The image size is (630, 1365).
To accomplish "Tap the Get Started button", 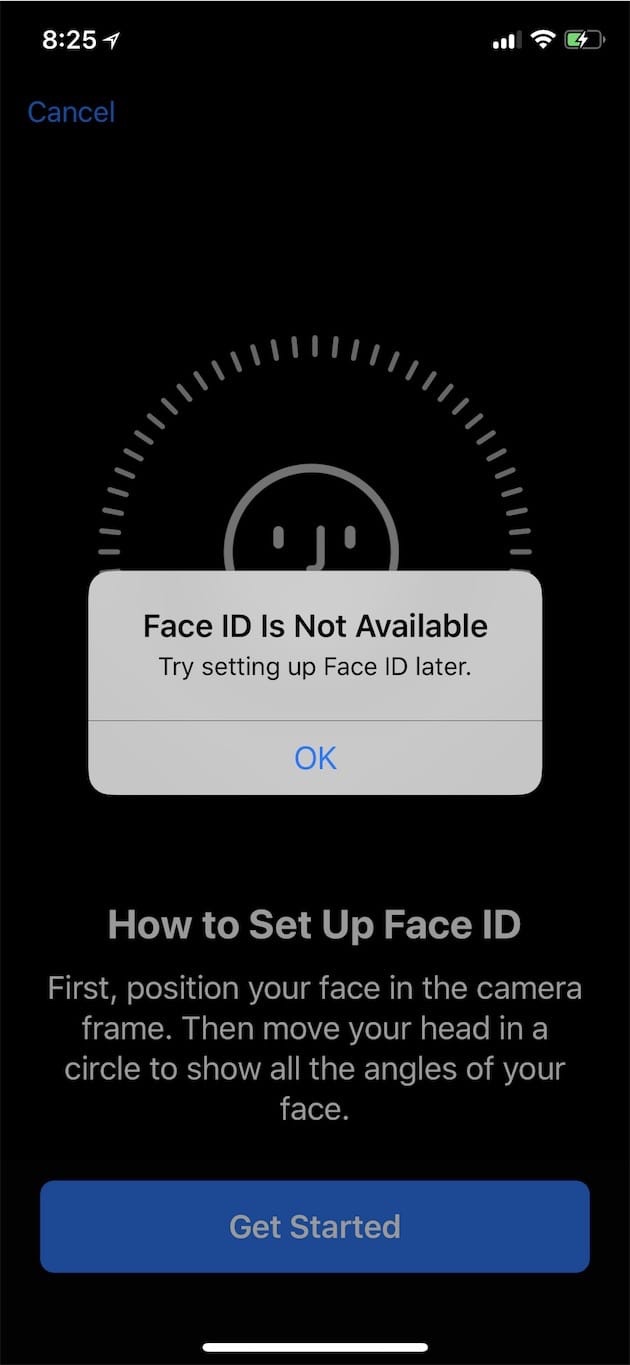I will (315, 1226).
